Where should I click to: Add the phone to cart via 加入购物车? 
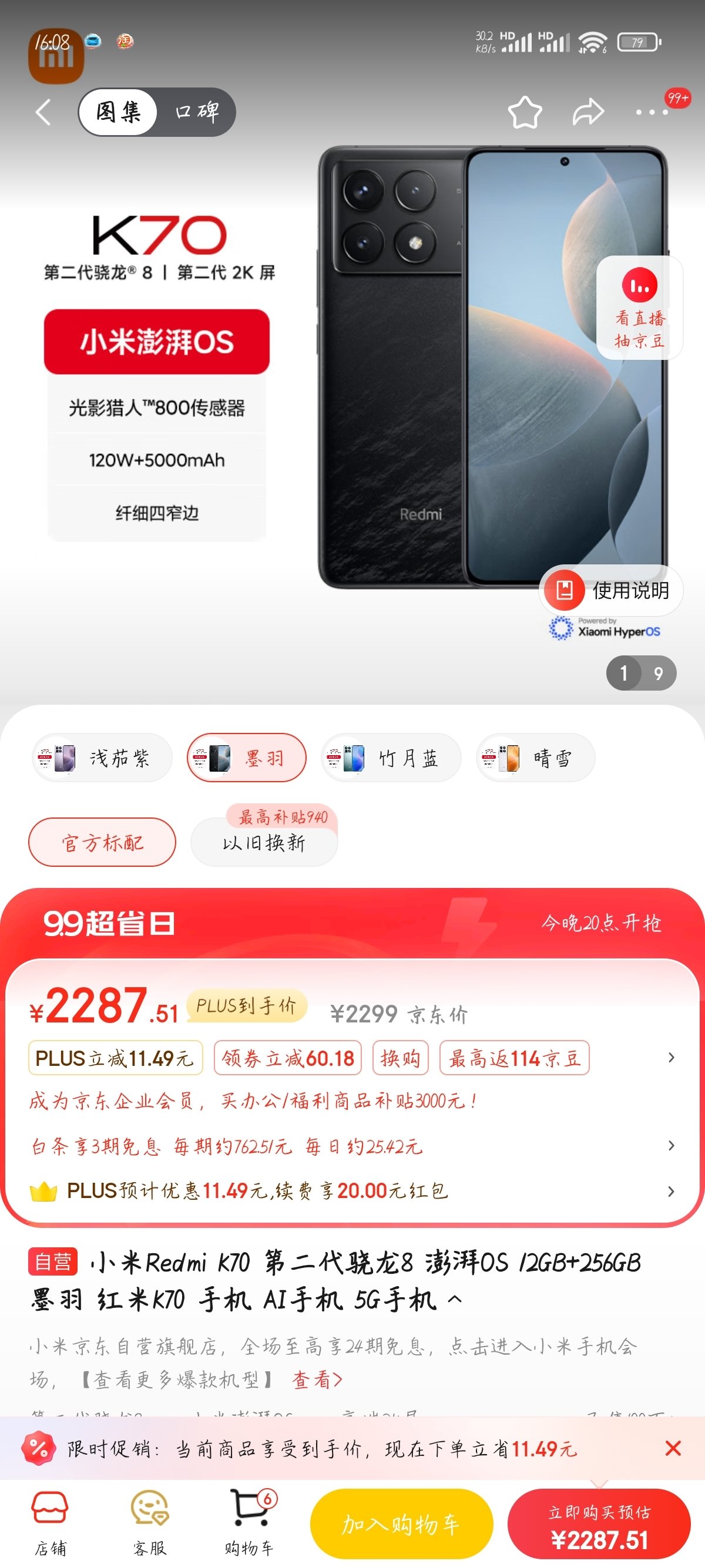click(401, 1524)
